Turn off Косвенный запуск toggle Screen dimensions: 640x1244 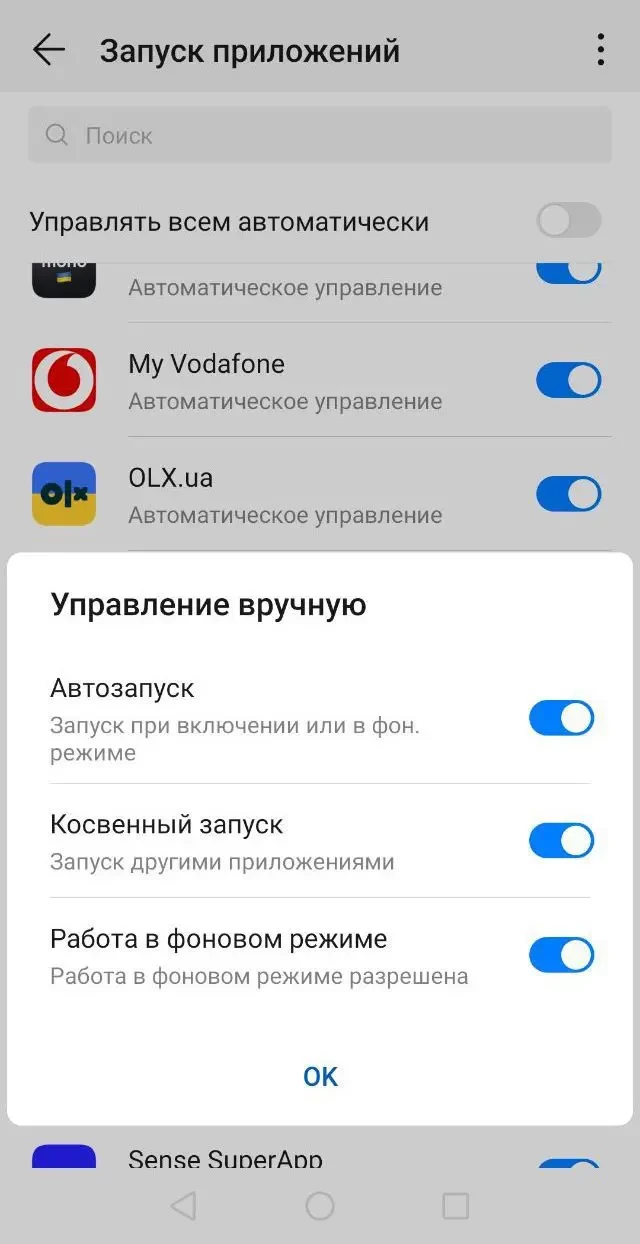pos(561,841)
